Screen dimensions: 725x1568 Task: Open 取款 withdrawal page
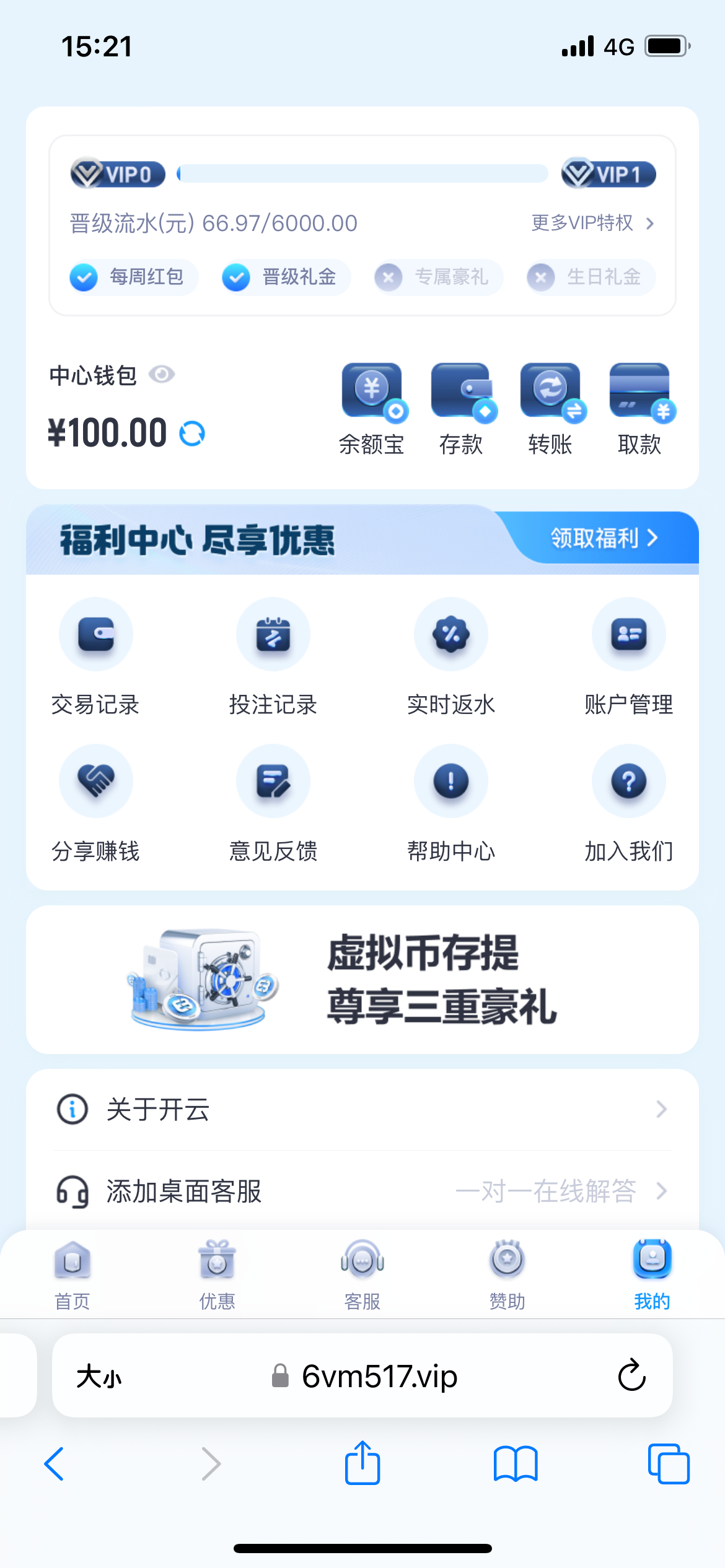(639, 409)
